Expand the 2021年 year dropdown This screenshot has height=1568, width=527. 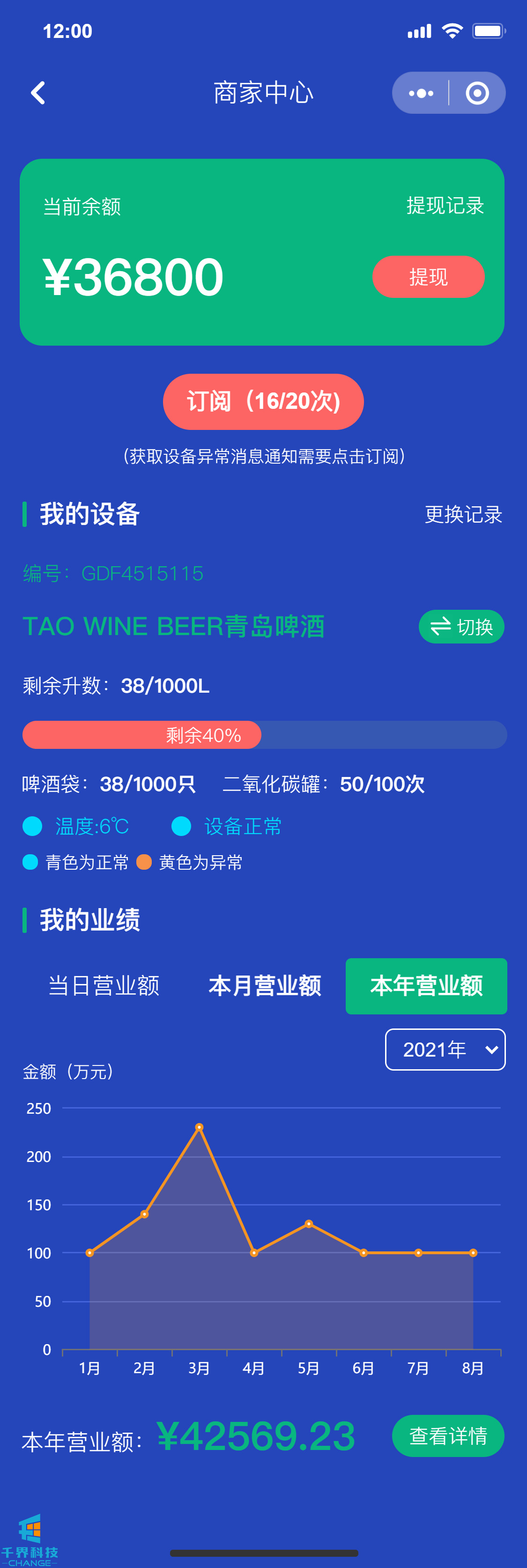[x=445, y=1050]
